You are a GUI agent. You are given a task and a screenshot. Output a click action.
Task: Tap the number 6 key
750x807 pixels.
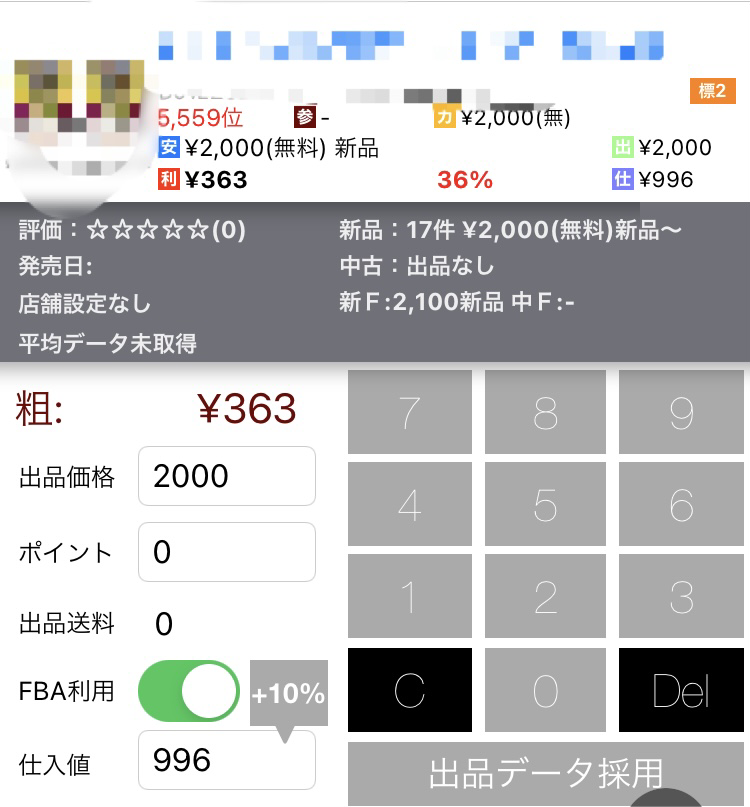[x=681, y=505]
